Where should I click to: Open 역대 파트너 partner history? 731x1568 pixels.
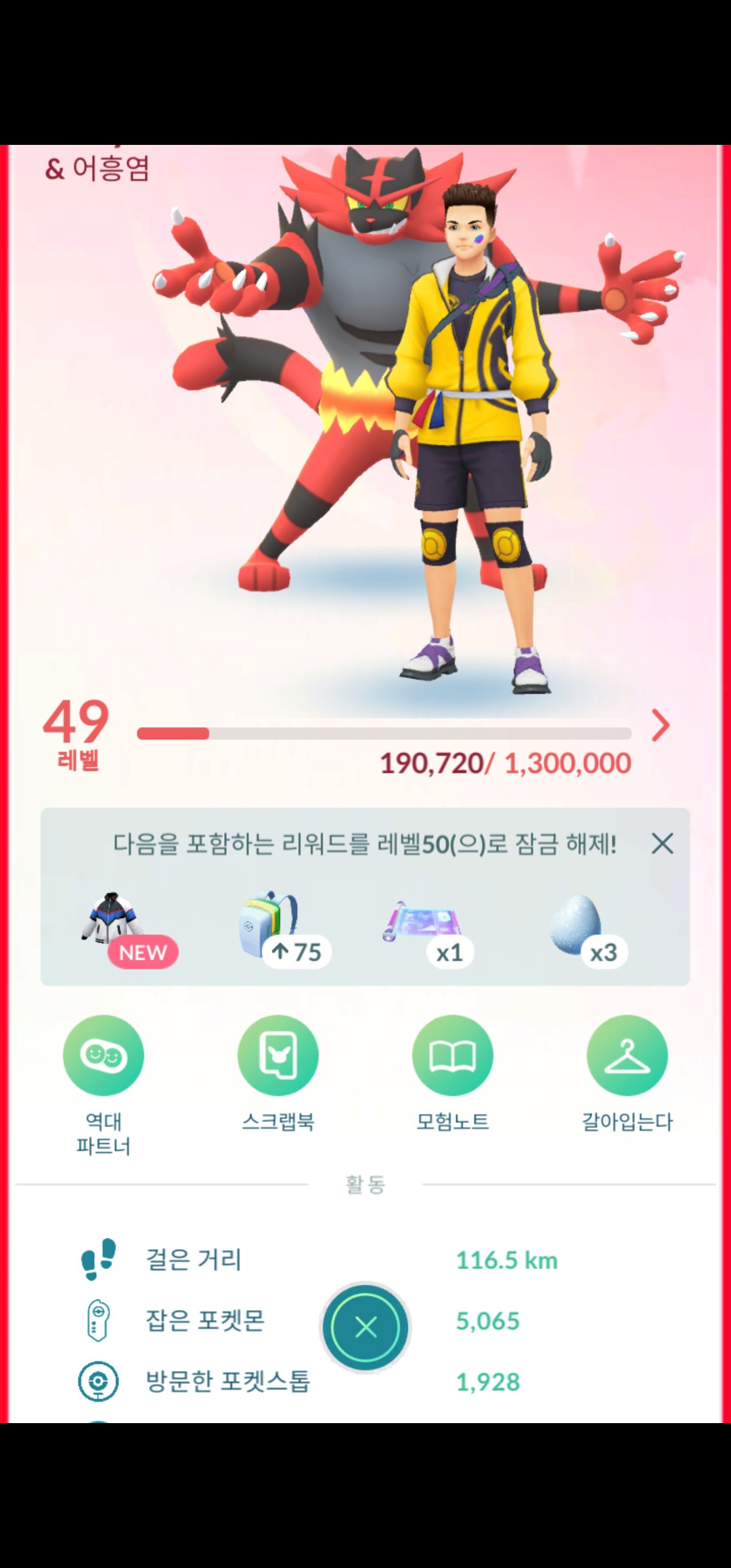tap(104, 1055)
